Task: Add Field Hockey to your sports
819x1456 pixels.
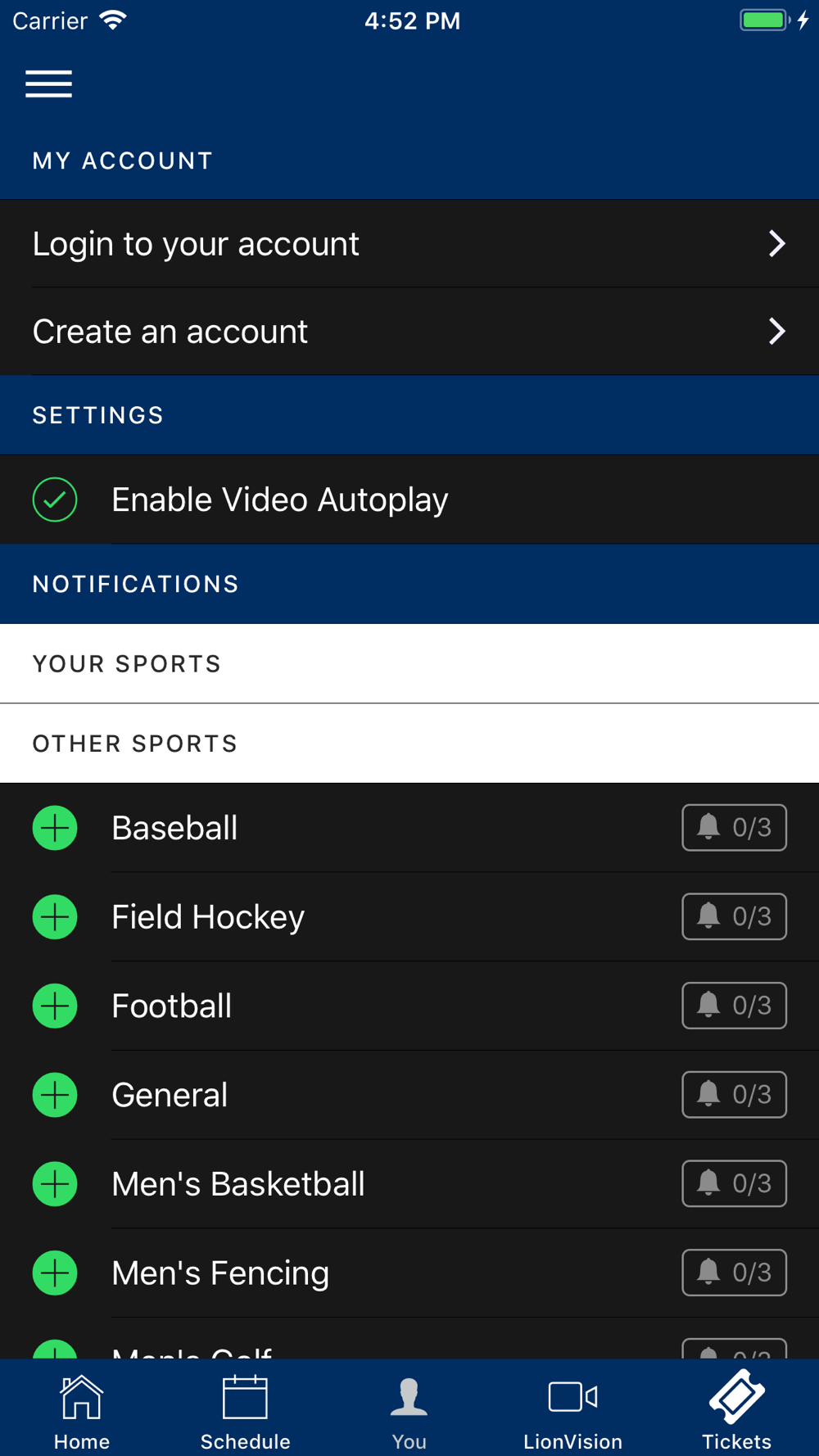Action: pyautogui.click(x=55, y=916)
